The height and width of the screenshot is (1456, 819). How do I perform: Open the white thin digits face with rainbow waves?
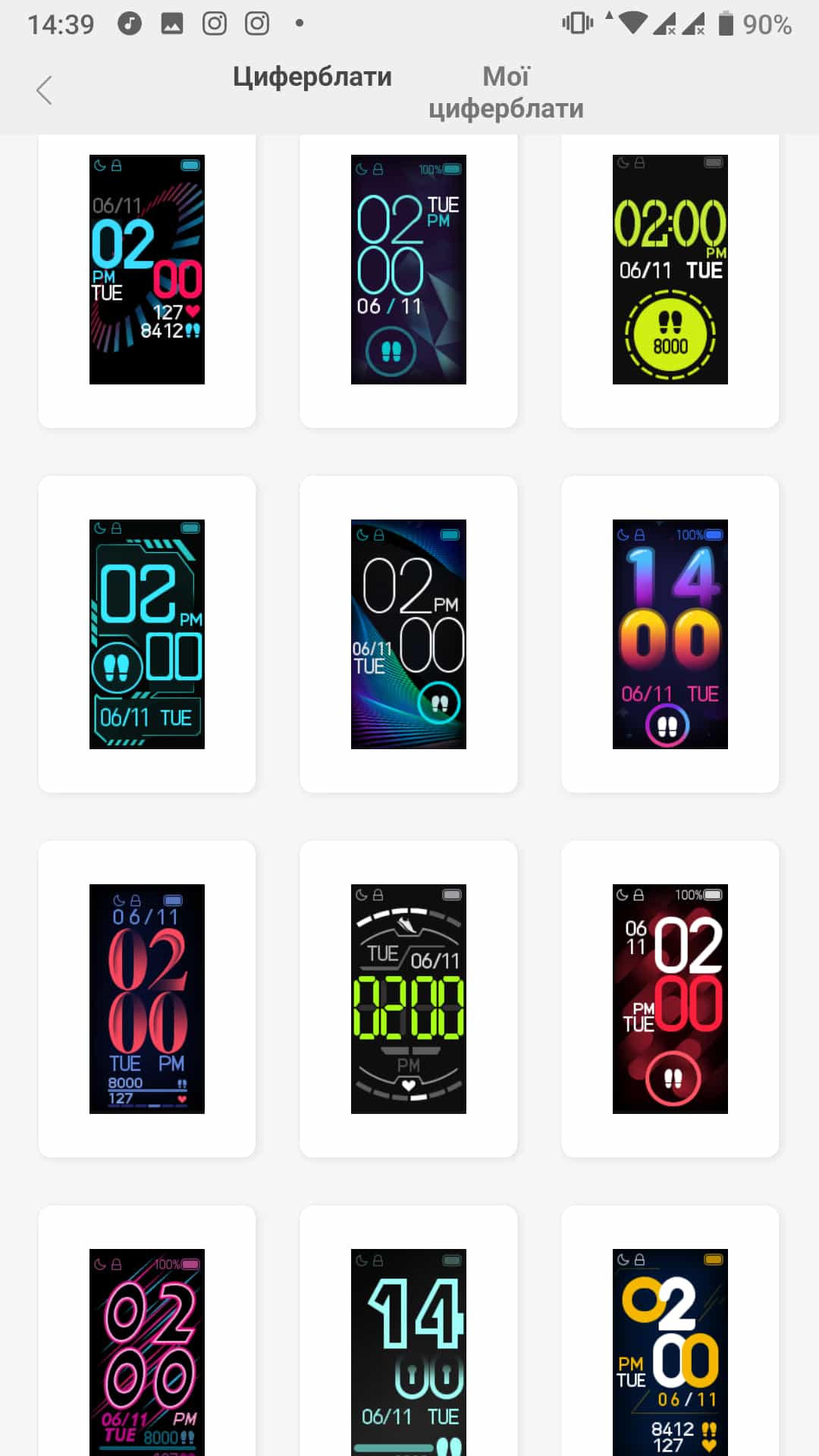click(x=409, y=634)
